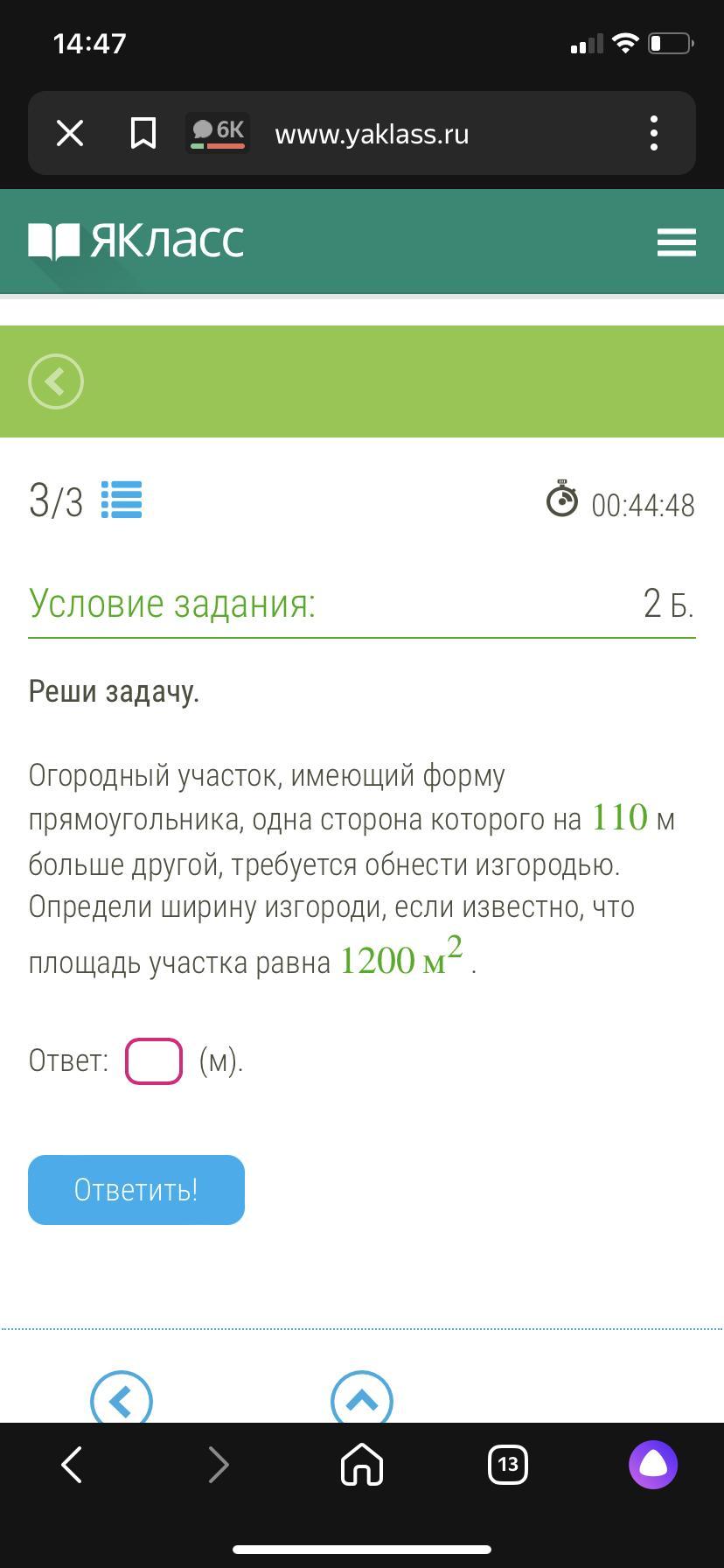Screen dimensions: 724x1568
Task: Launch the Alice voice assistant
Action: coord(653,1465)
